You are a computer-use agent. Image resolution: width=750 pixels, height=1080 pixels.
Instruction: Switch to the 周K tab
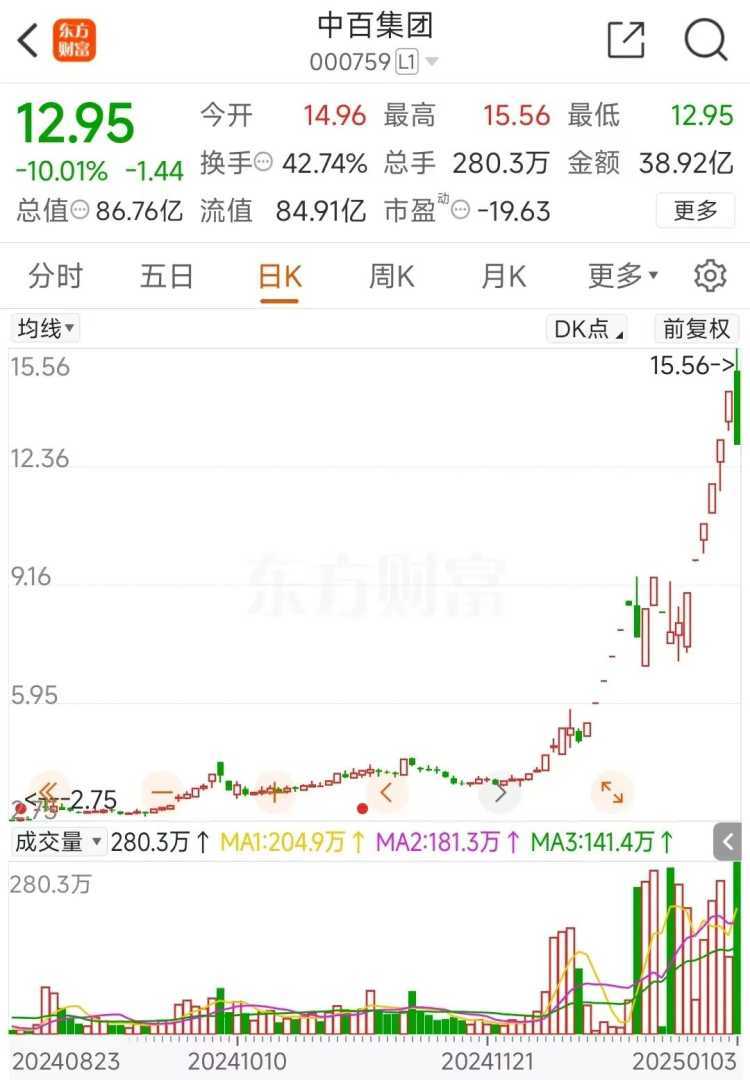click(391, 276)
